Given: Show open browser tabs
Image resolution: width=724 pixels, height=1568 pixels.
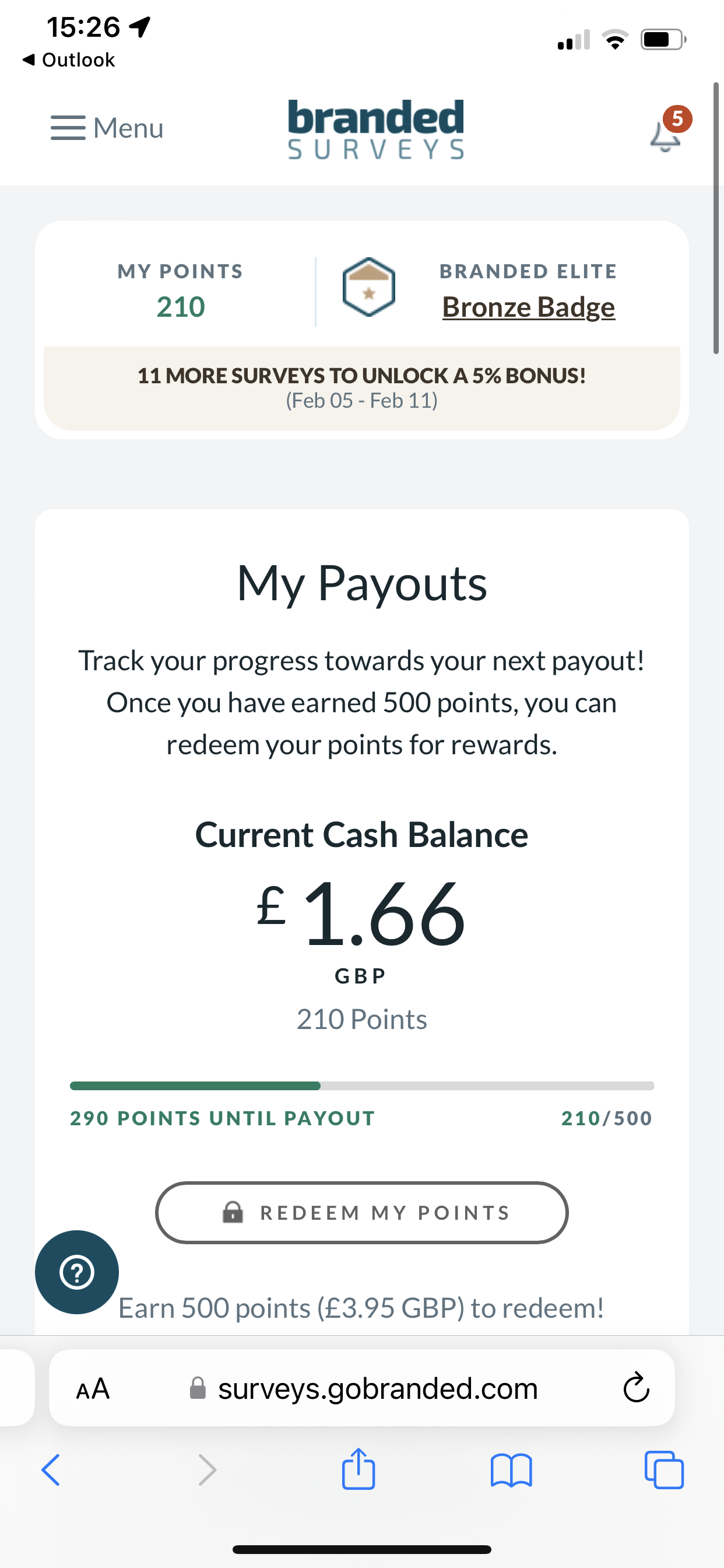Looking at the screenshot, I should [x=664, y=1470].
